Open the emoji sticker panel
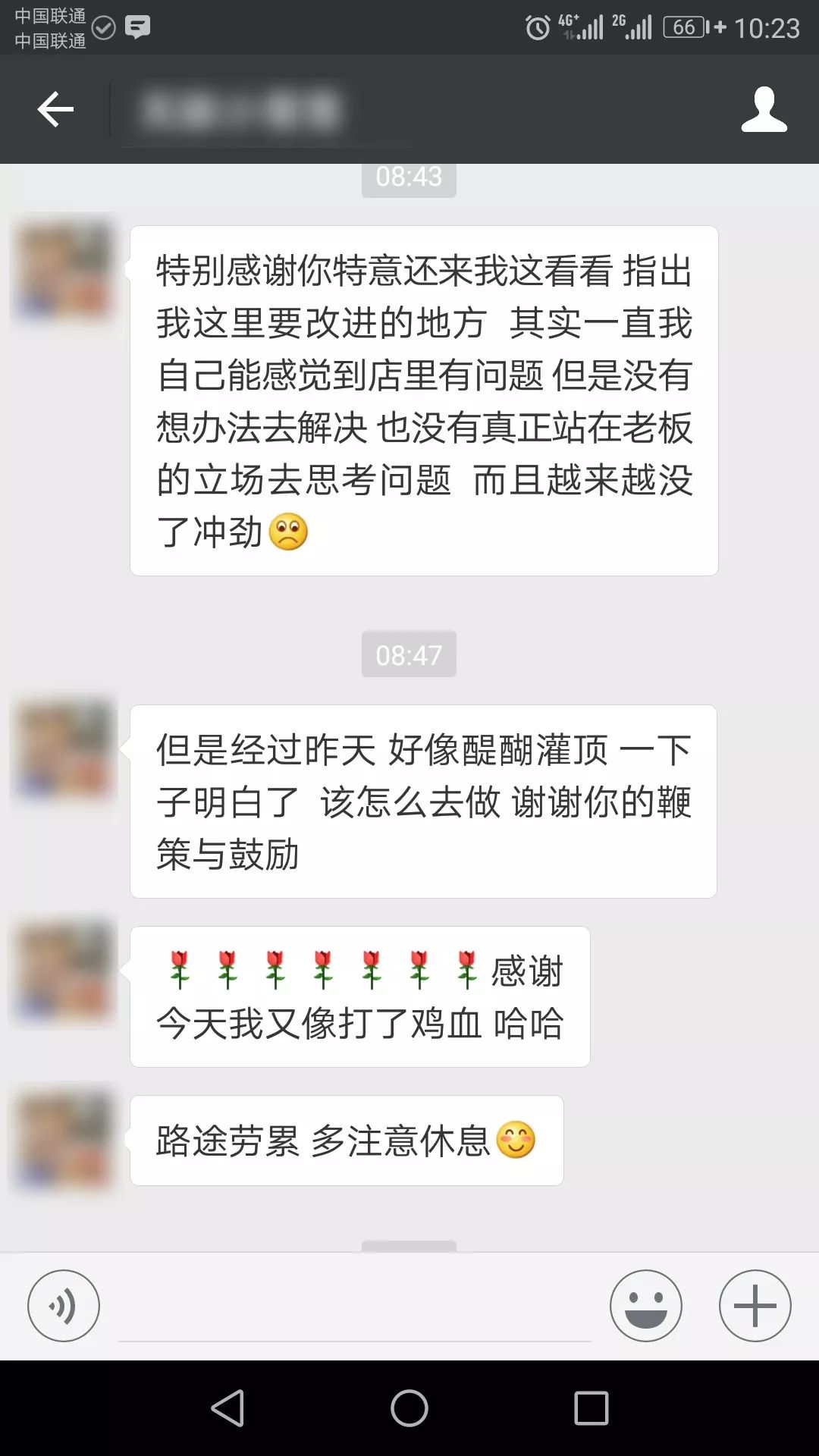819x1456 pixels. (x=645, y=1306)
